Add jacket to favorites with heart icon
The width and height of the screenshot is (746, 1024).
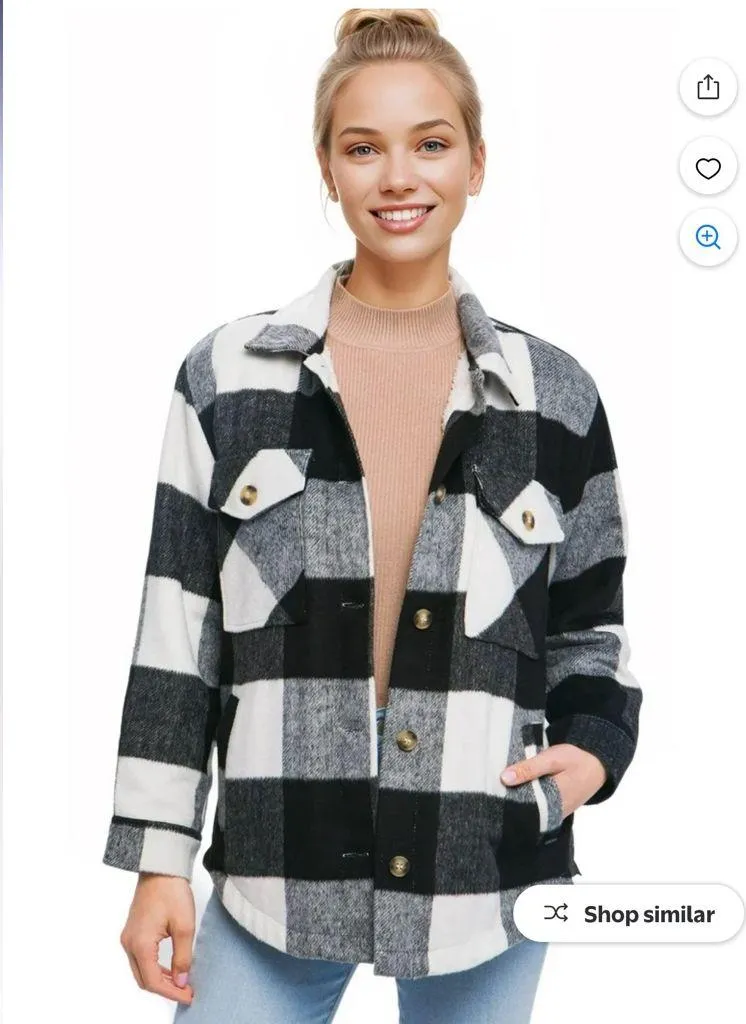click(708, 168)
